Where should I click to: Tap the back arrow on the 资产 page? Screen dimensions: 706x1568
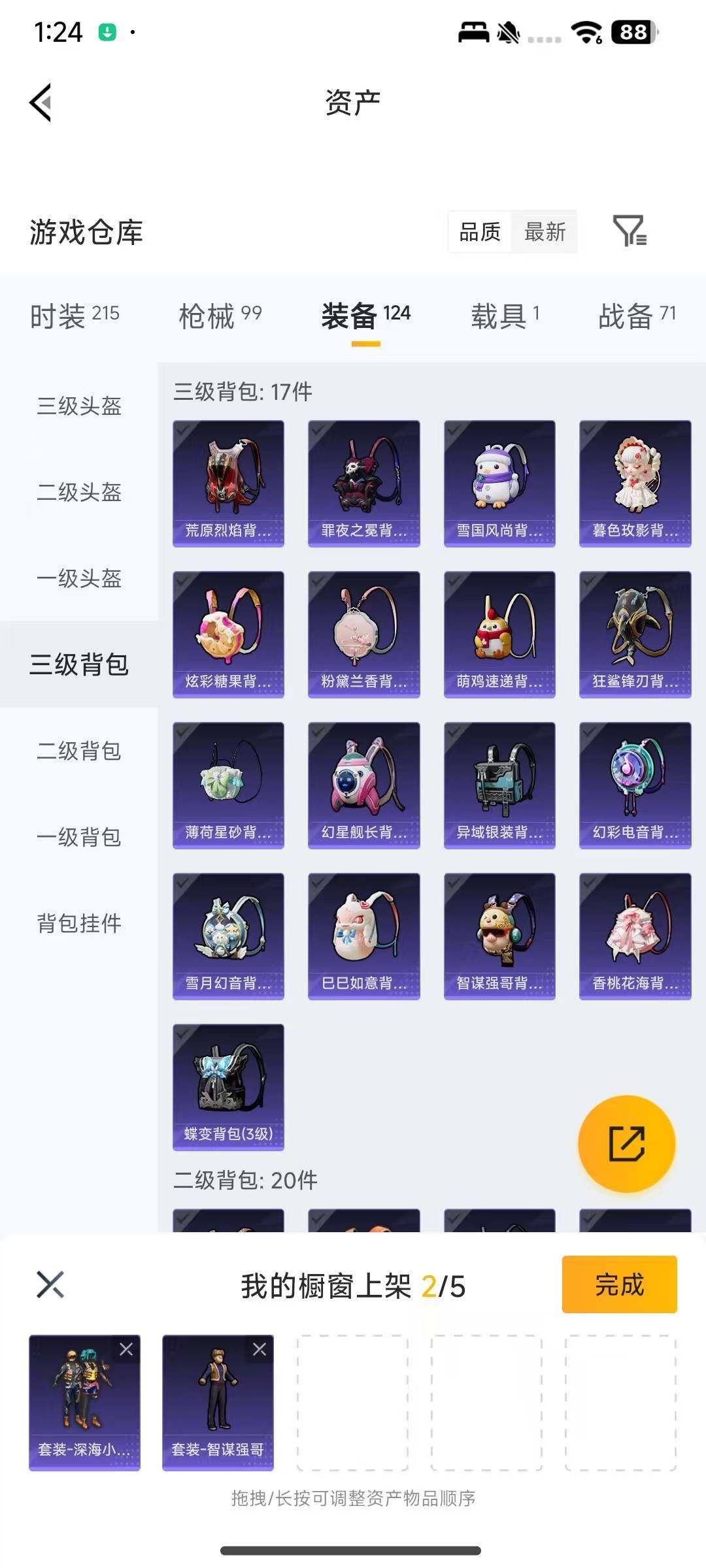tap(41, 103)
